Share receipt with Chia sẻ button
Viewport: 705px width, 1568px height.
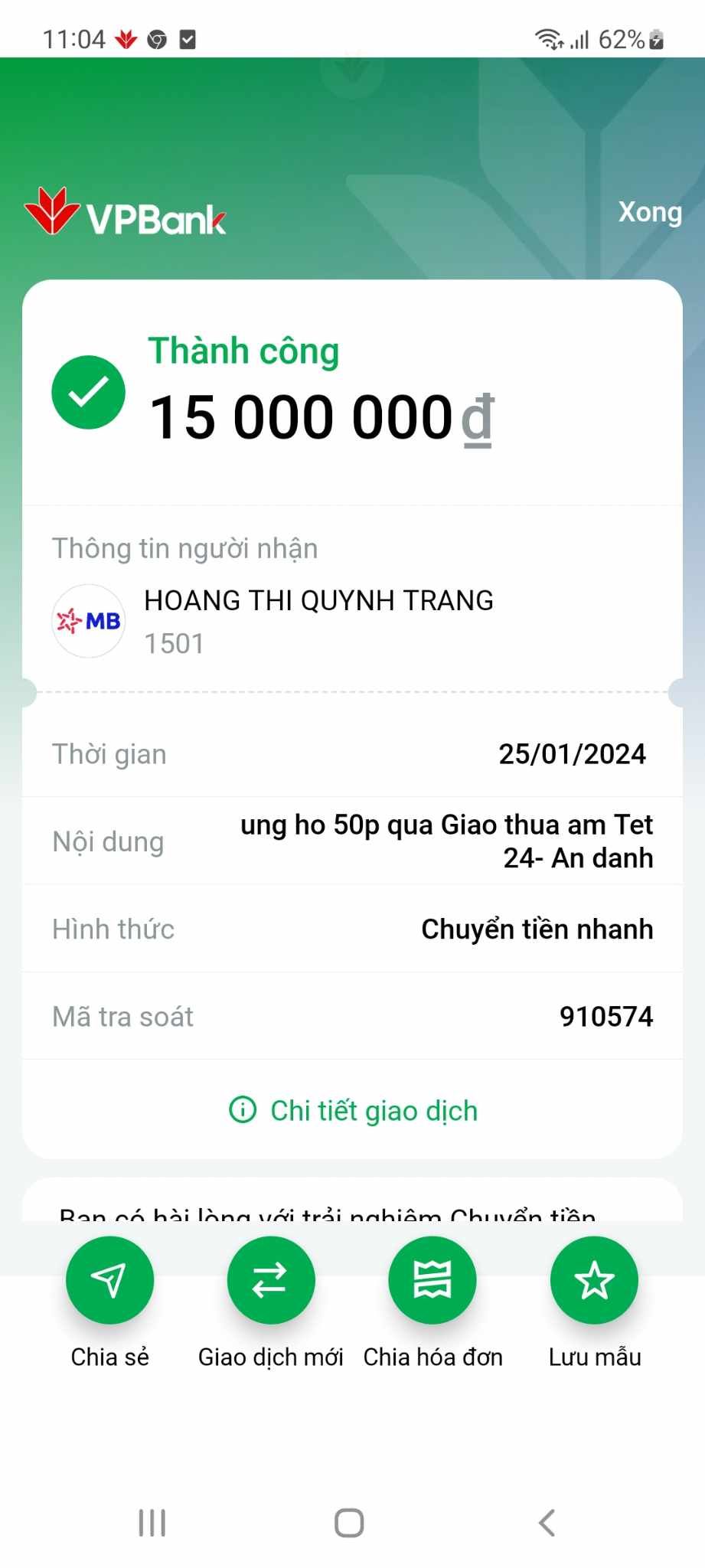pos(109,1280)
